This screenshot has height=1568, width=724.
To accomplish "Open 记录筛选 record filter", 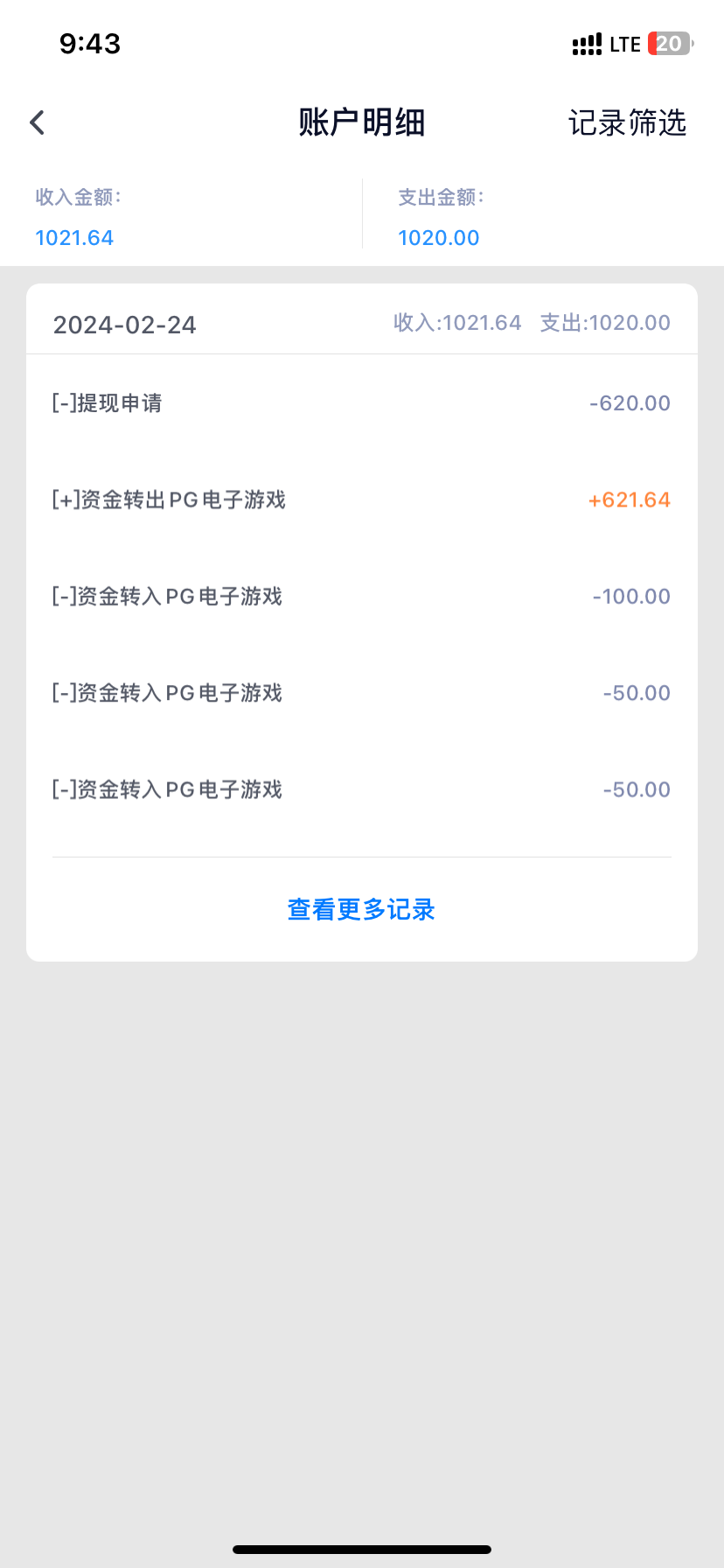I will tap(627, 122).
